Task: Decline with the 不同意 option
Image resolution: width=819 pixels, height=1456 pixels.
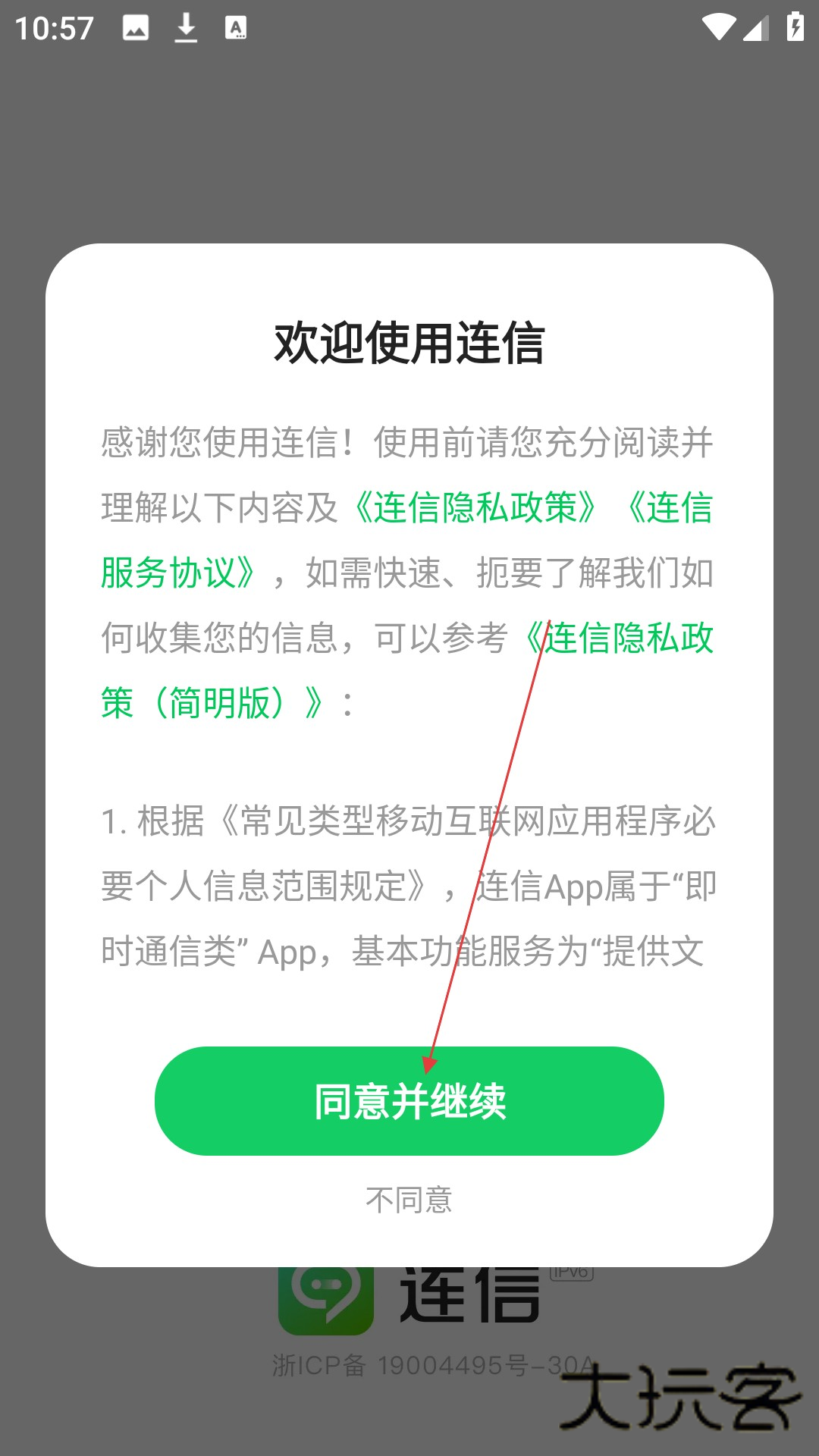Action: point(409,1200)
